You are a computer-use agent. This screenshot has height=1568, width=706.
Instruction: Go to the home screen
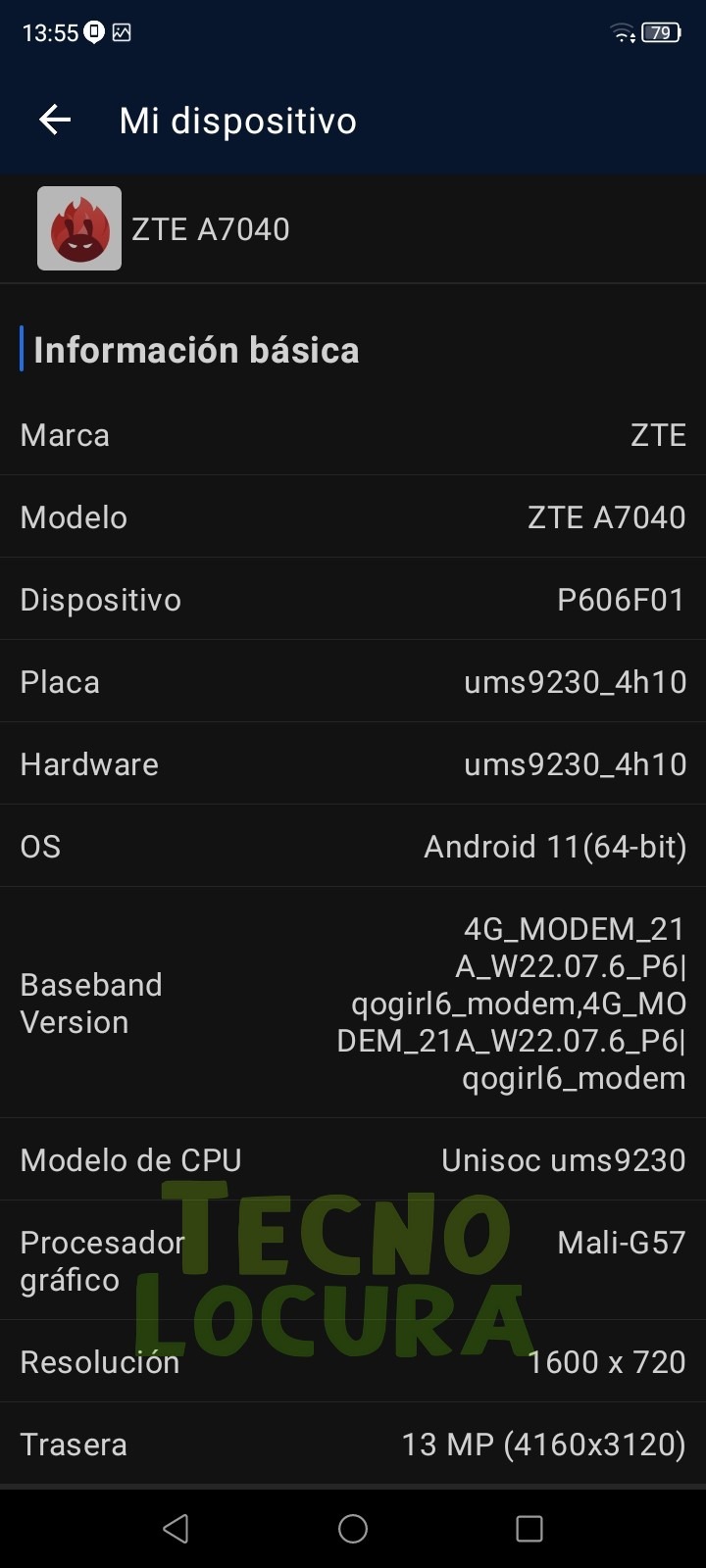[353, 1528]
